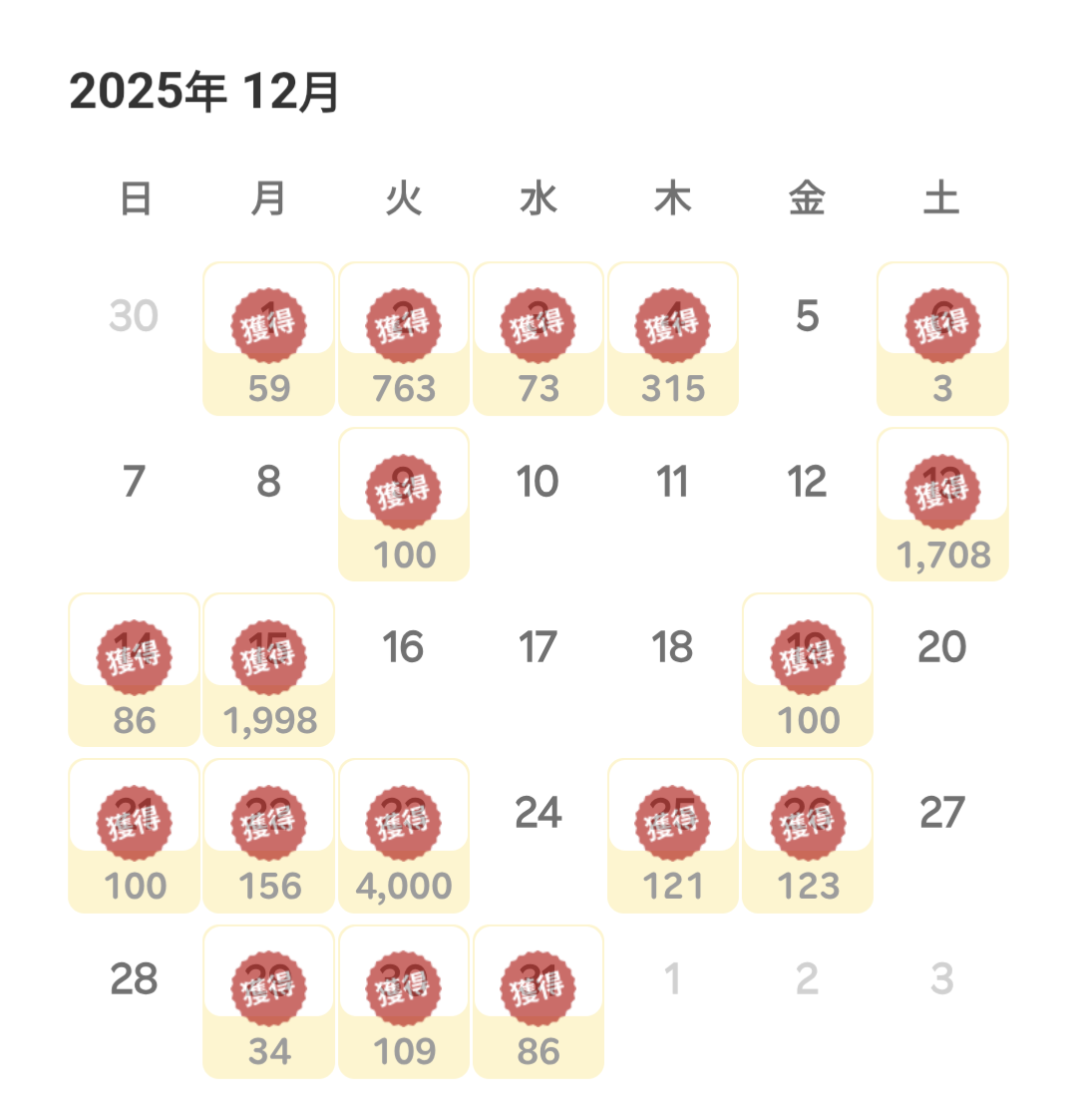Select December 25 with 121 points
1077x1120 pixels.
point(673,836)
